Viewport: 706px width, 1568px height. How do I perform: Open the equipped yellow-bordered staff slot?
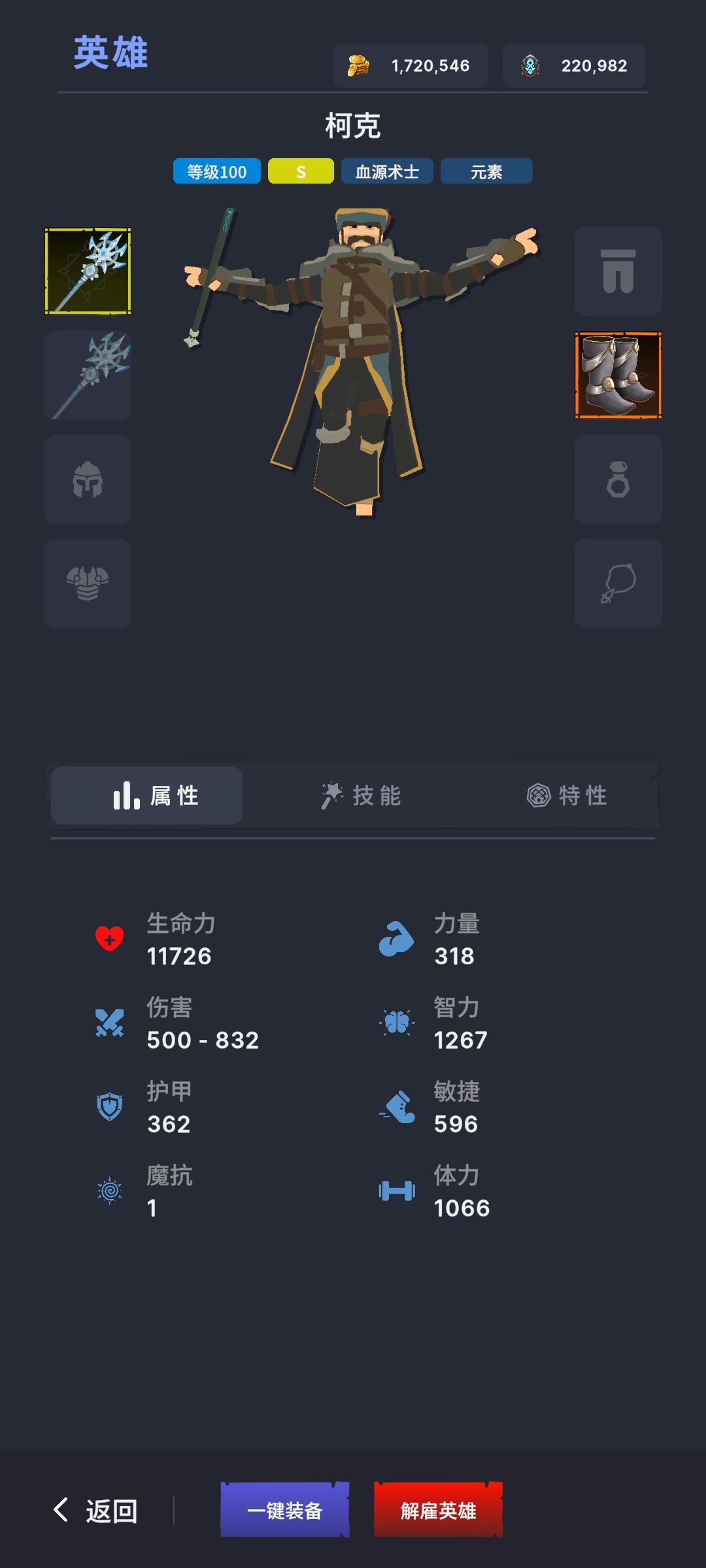pyautogui.click(x=88, y=271)
